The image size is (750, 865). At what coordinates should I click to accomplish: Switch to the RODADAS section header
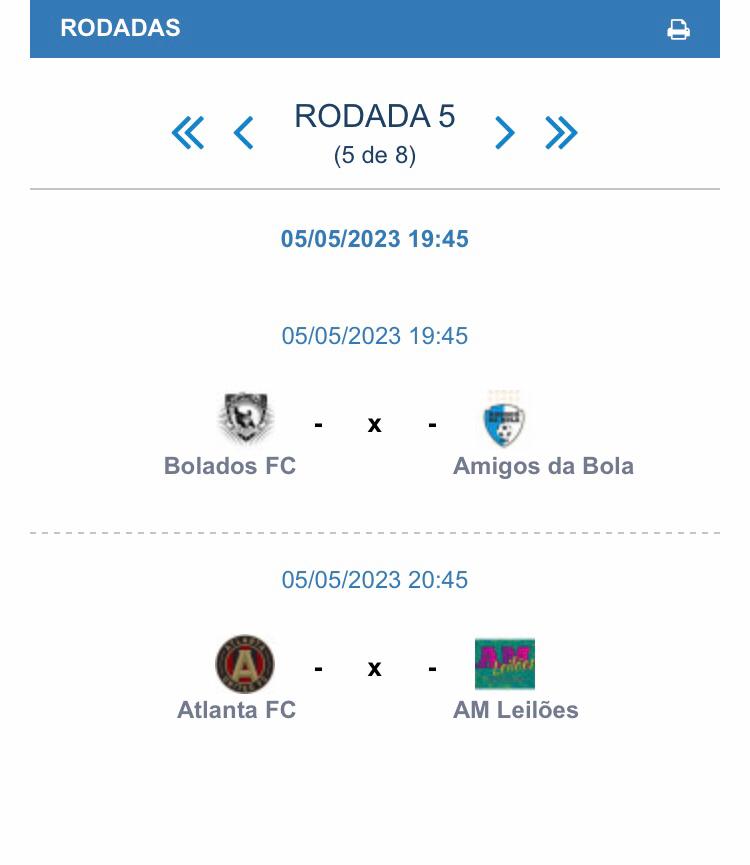(x=120, y=28)
